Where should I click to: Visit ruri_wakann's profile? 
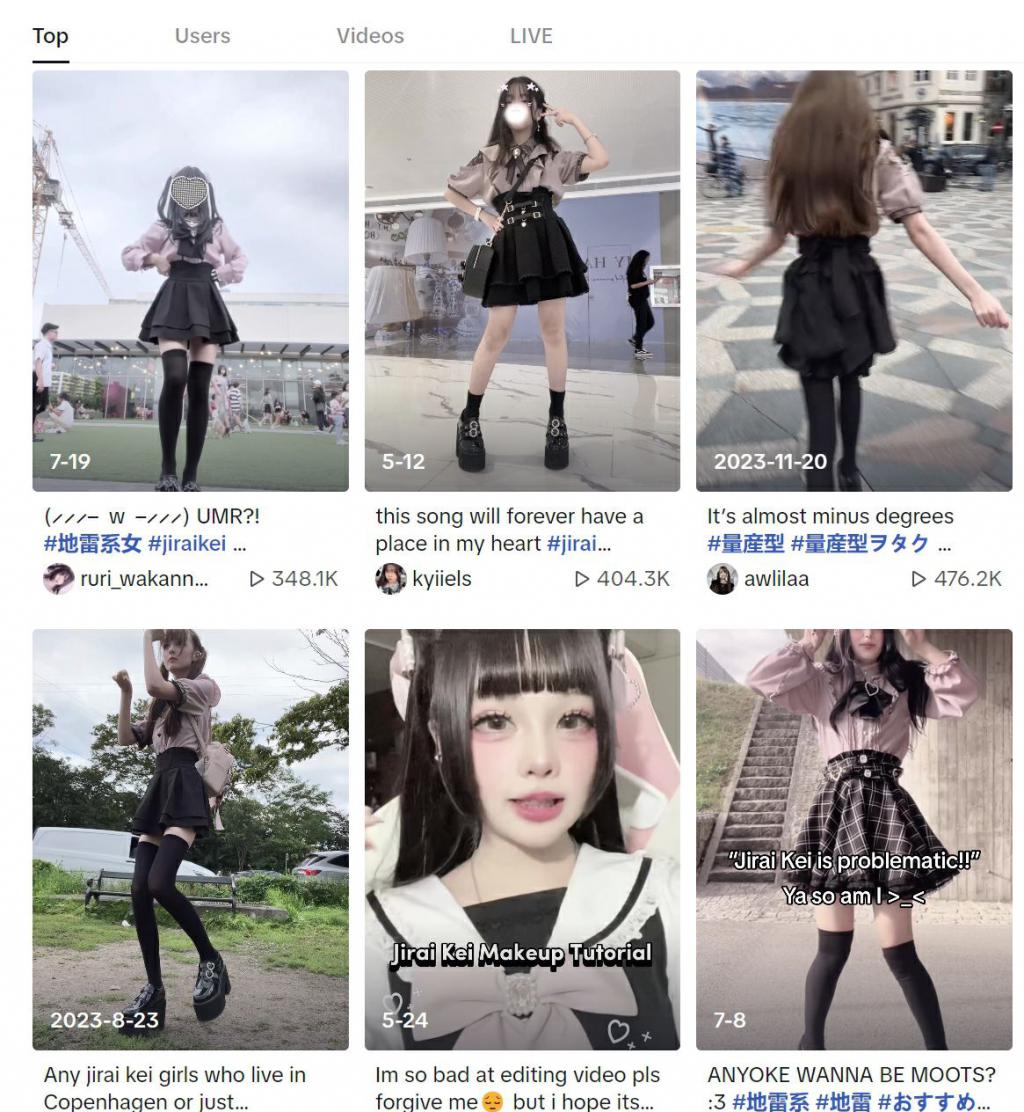click(x=144, y=579)
